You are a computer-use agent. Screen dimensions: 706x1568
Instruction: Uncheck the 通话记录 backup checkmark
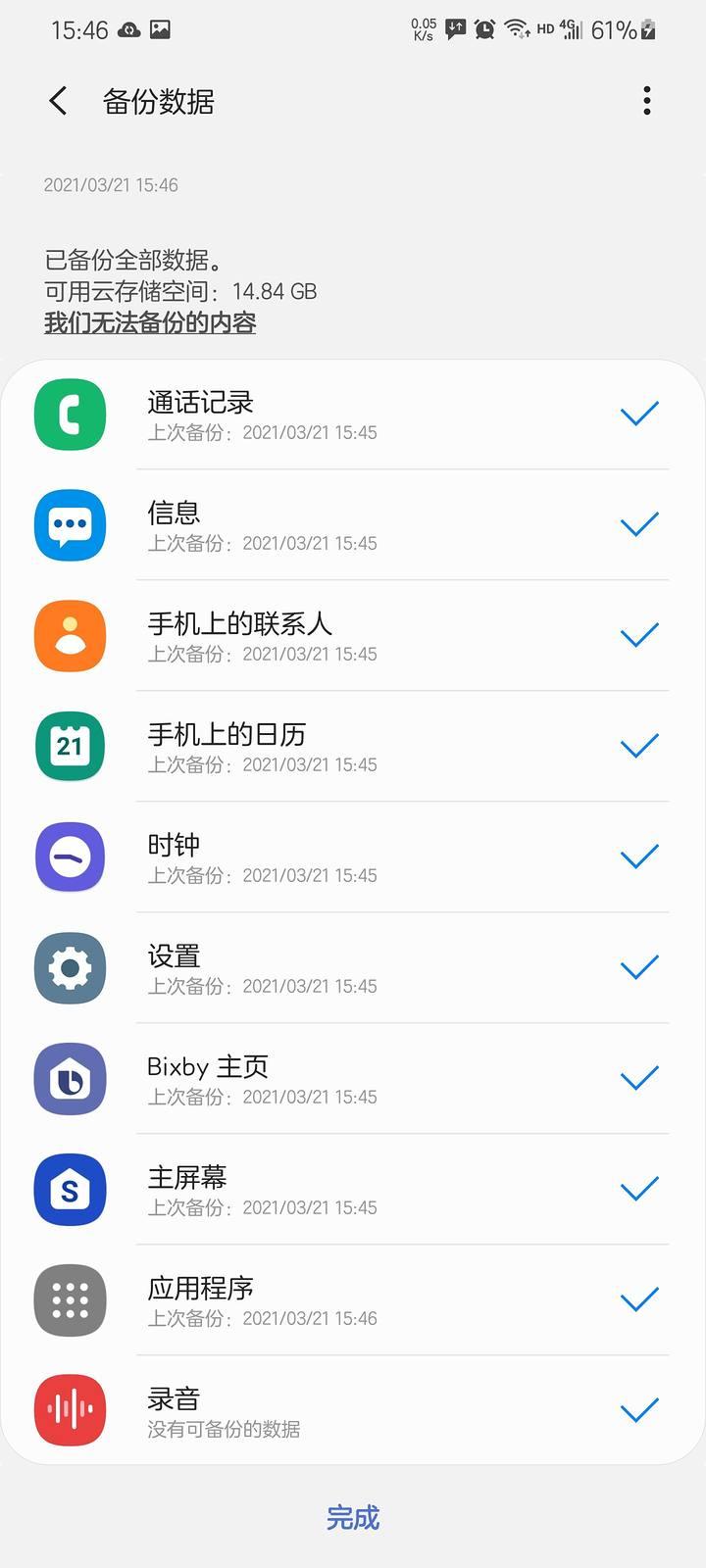(639, 413)
